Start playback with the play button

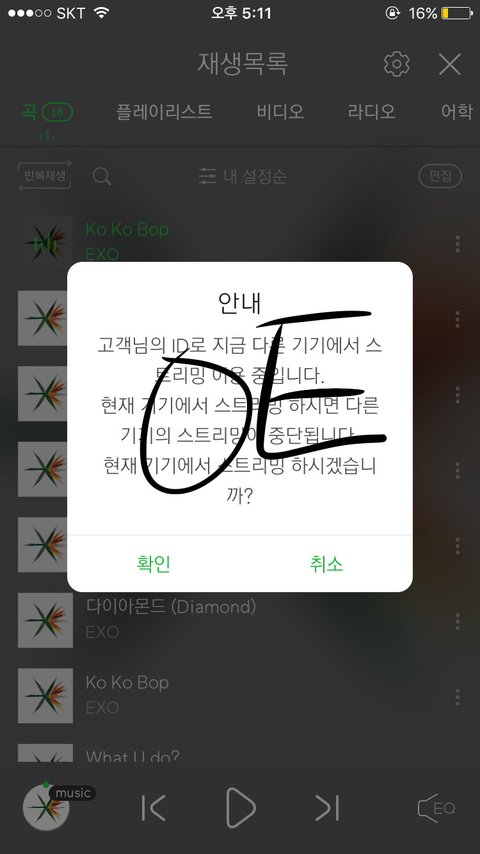point(240,807)
